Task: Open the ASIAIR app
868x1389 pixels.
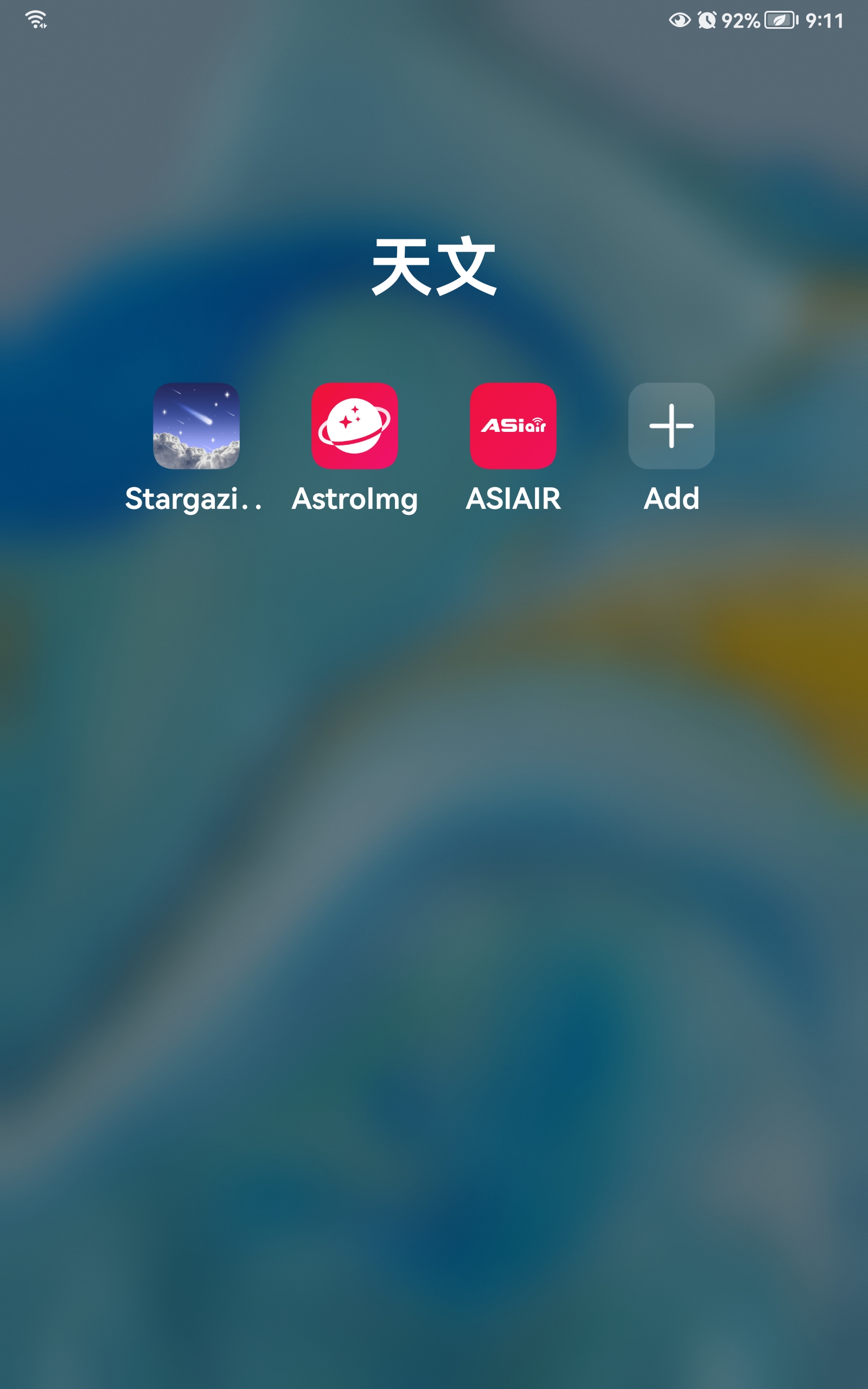Action: coord(513,426)
